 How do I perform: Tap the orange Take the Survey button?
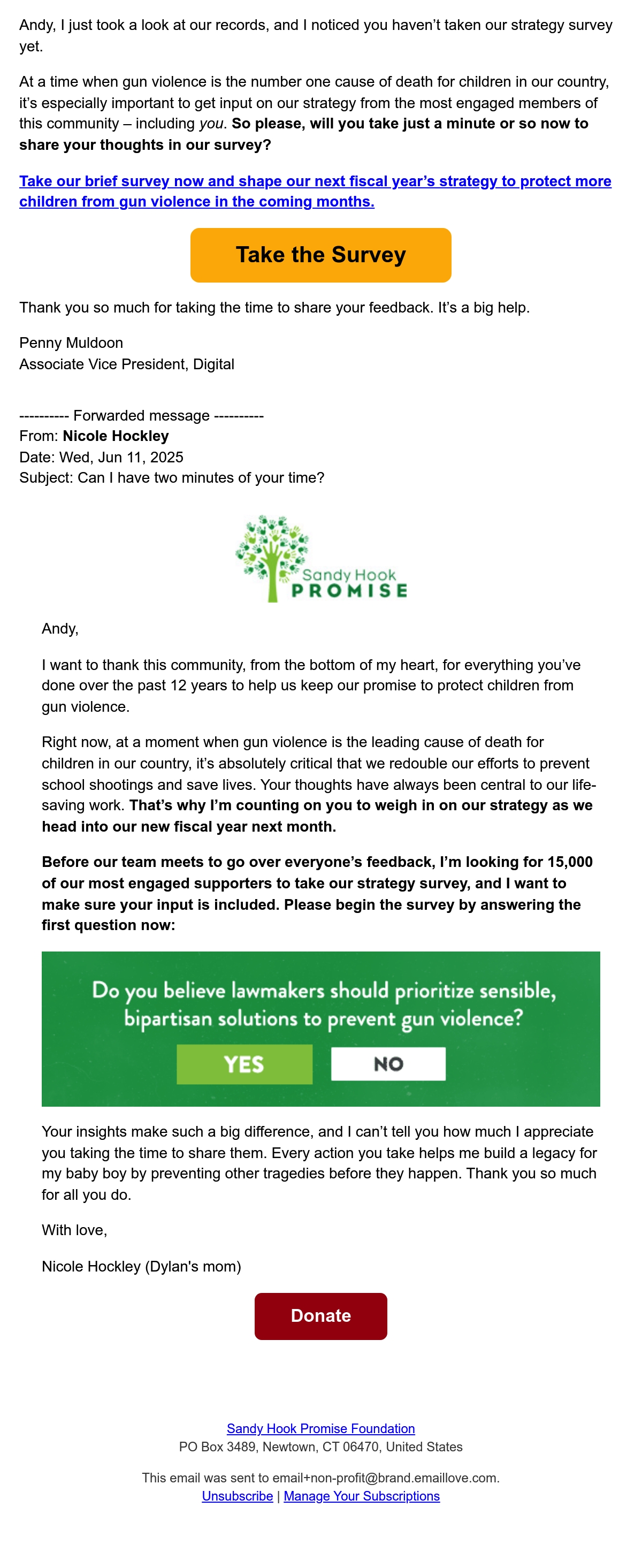(320, 255)
